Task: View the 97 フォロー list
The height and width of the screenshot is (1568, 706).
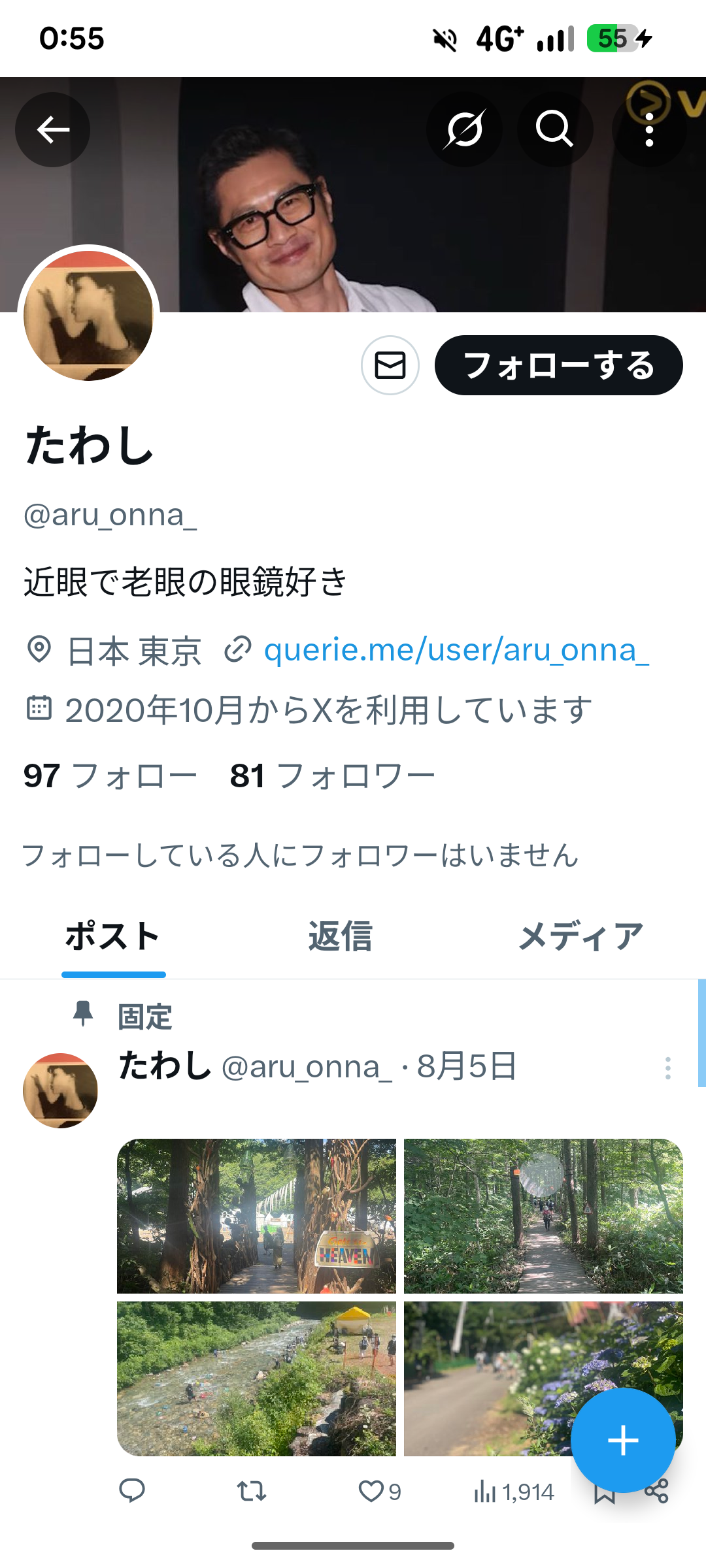Action: [x=110, y=776]
